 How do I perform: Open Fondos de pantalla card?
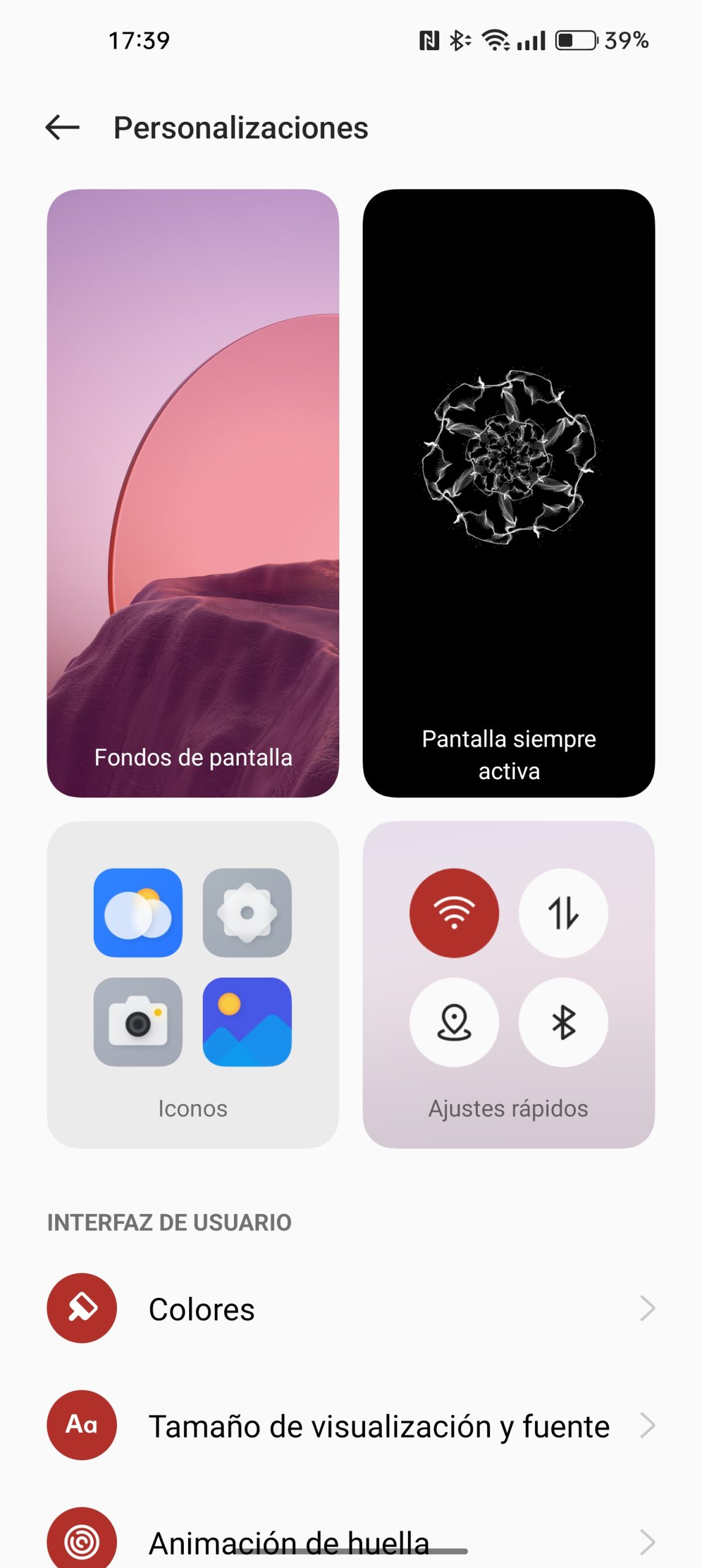point(192,492)
